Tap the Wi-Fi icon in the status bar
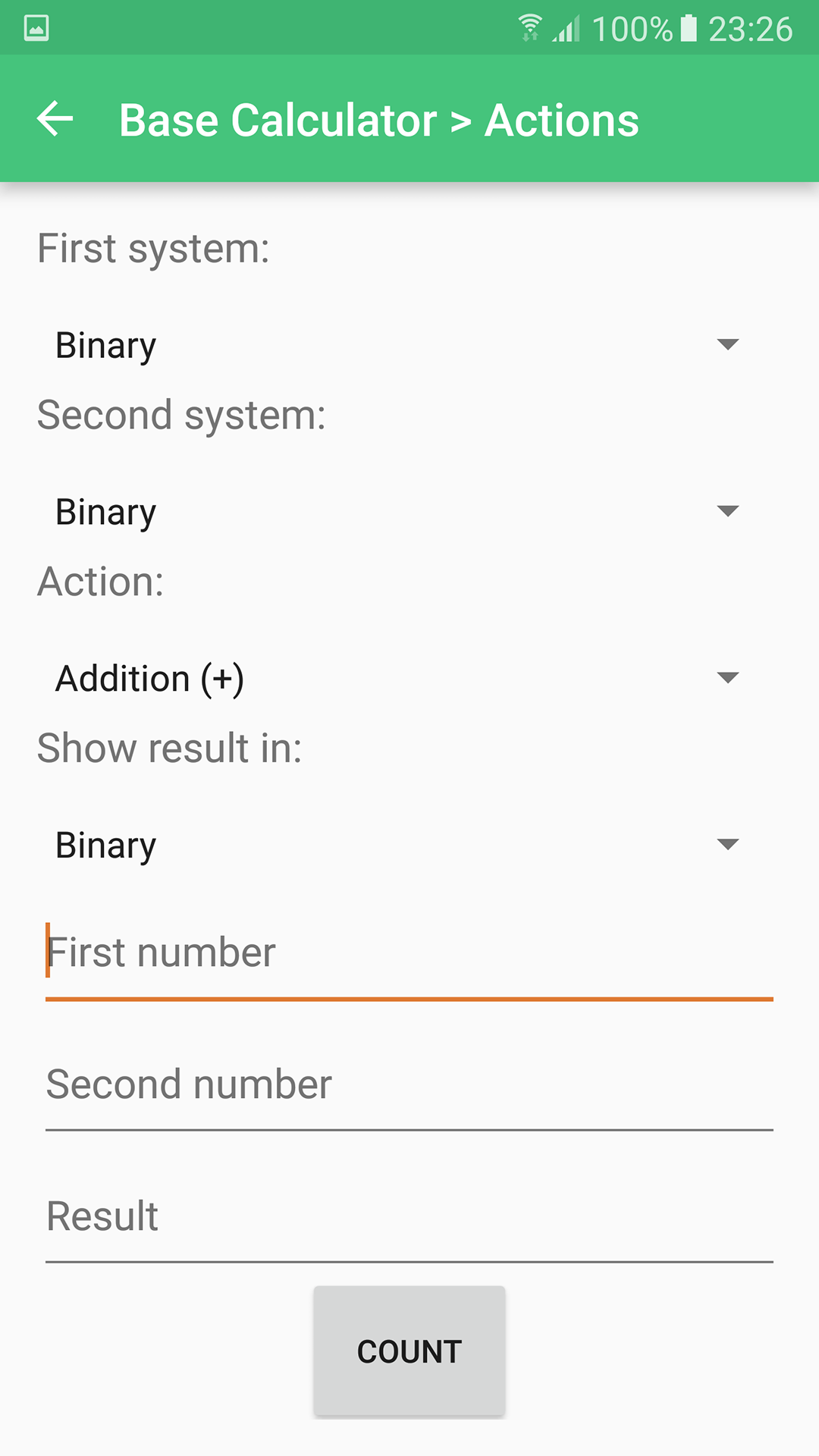The height and width of the screenshot is (1456, 819). coord(531,27)
